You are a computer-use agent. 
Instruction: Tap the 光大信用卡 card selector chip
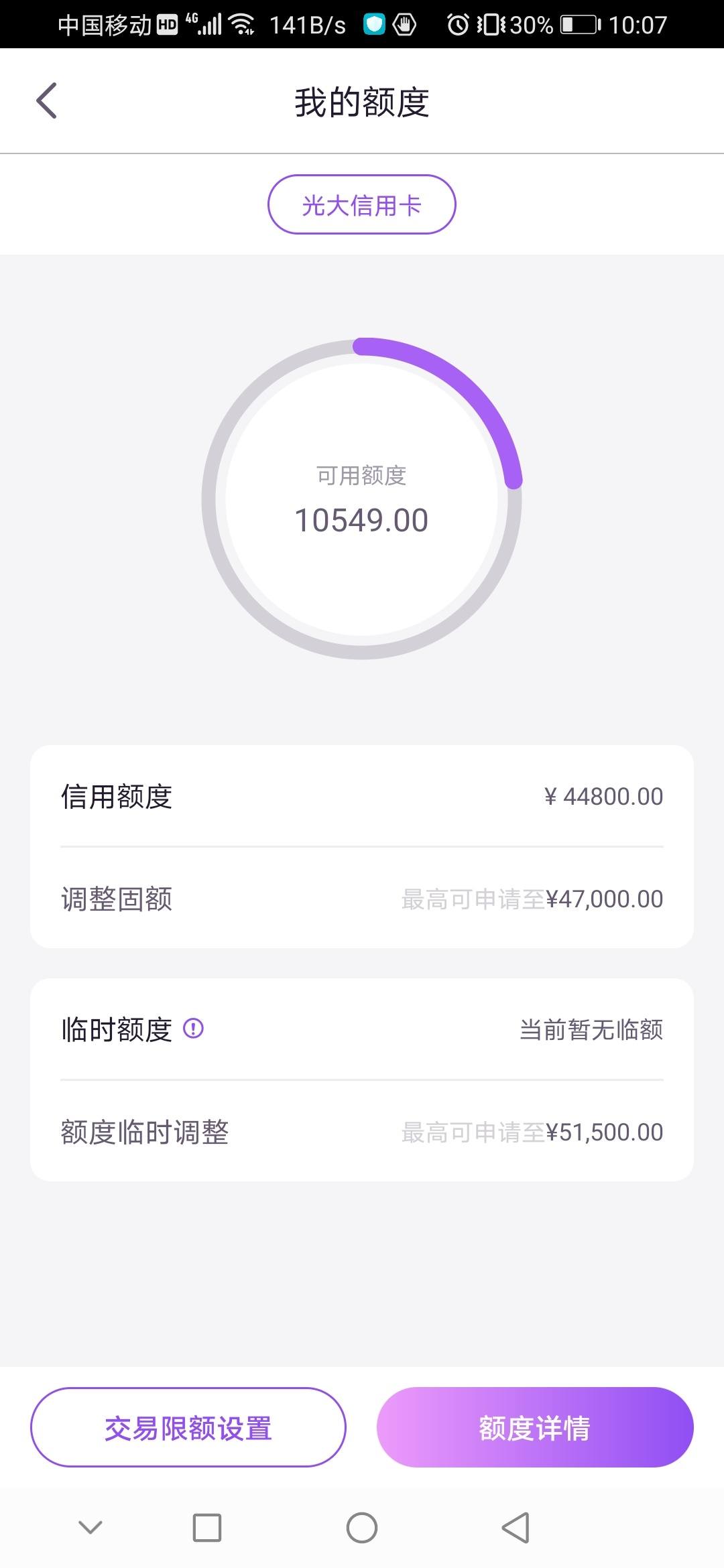coord(362,204)
